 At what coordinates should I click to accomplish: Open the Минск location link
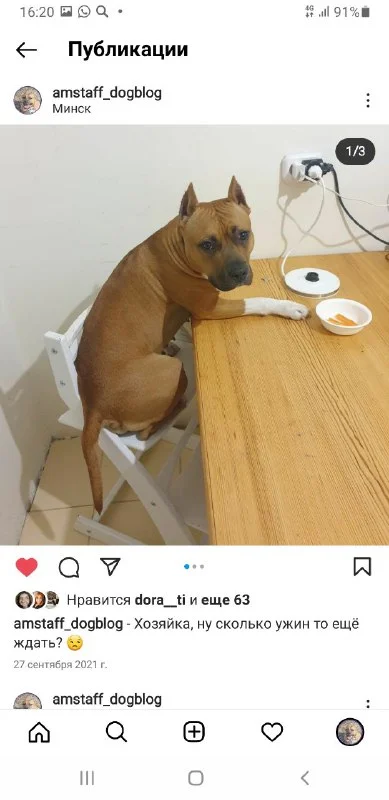coord(71,109)
